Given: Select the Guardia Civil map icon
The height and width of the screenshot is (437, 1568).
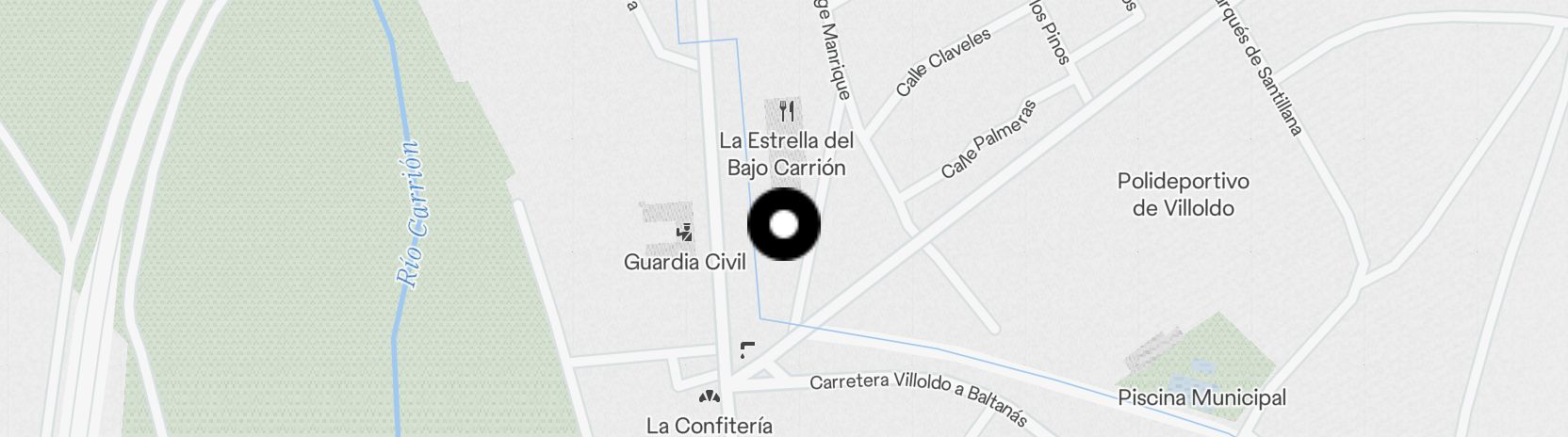Looking at the screenshot, I should click(685, 232).
